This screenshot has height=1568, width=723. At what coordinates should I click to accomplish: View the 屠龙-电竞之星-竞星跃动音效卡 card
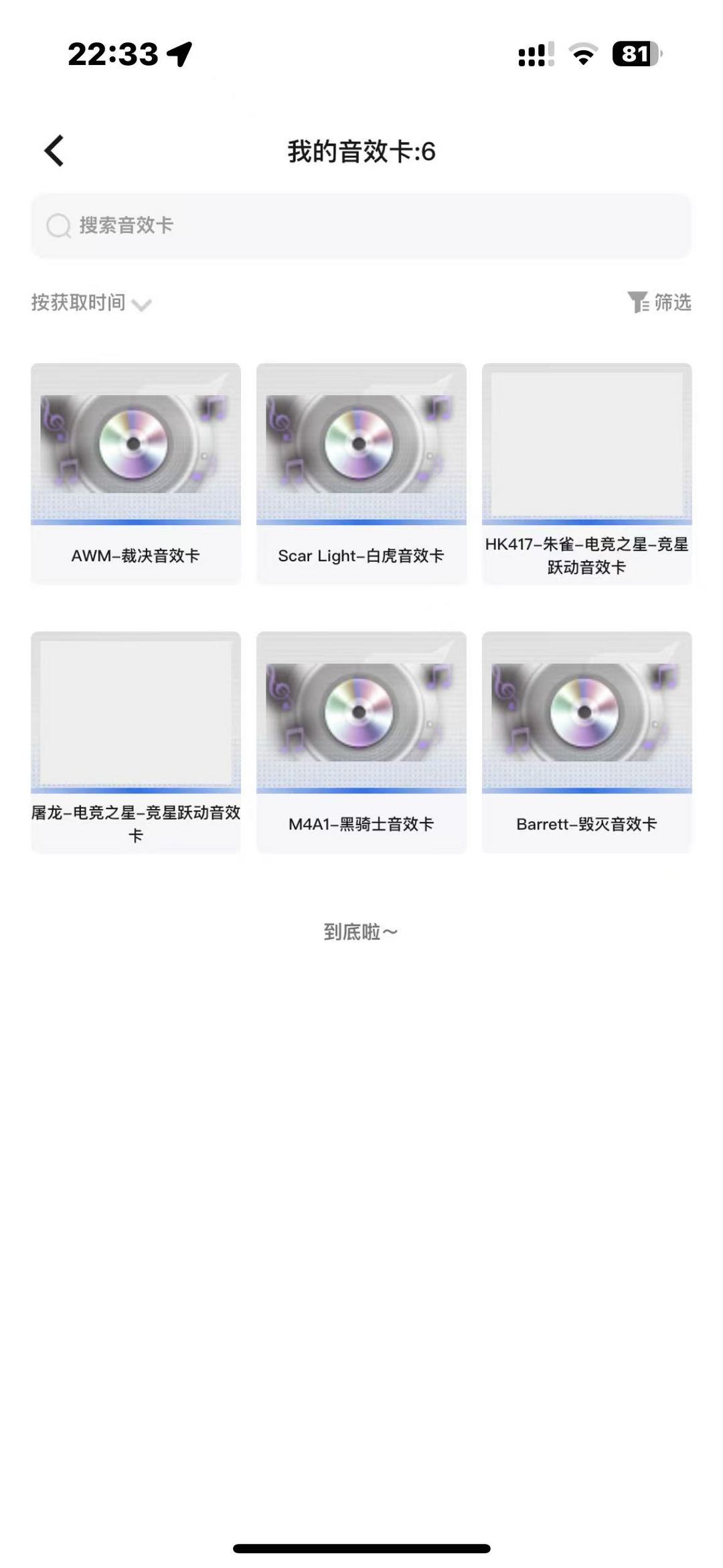[x=136, y=741]
